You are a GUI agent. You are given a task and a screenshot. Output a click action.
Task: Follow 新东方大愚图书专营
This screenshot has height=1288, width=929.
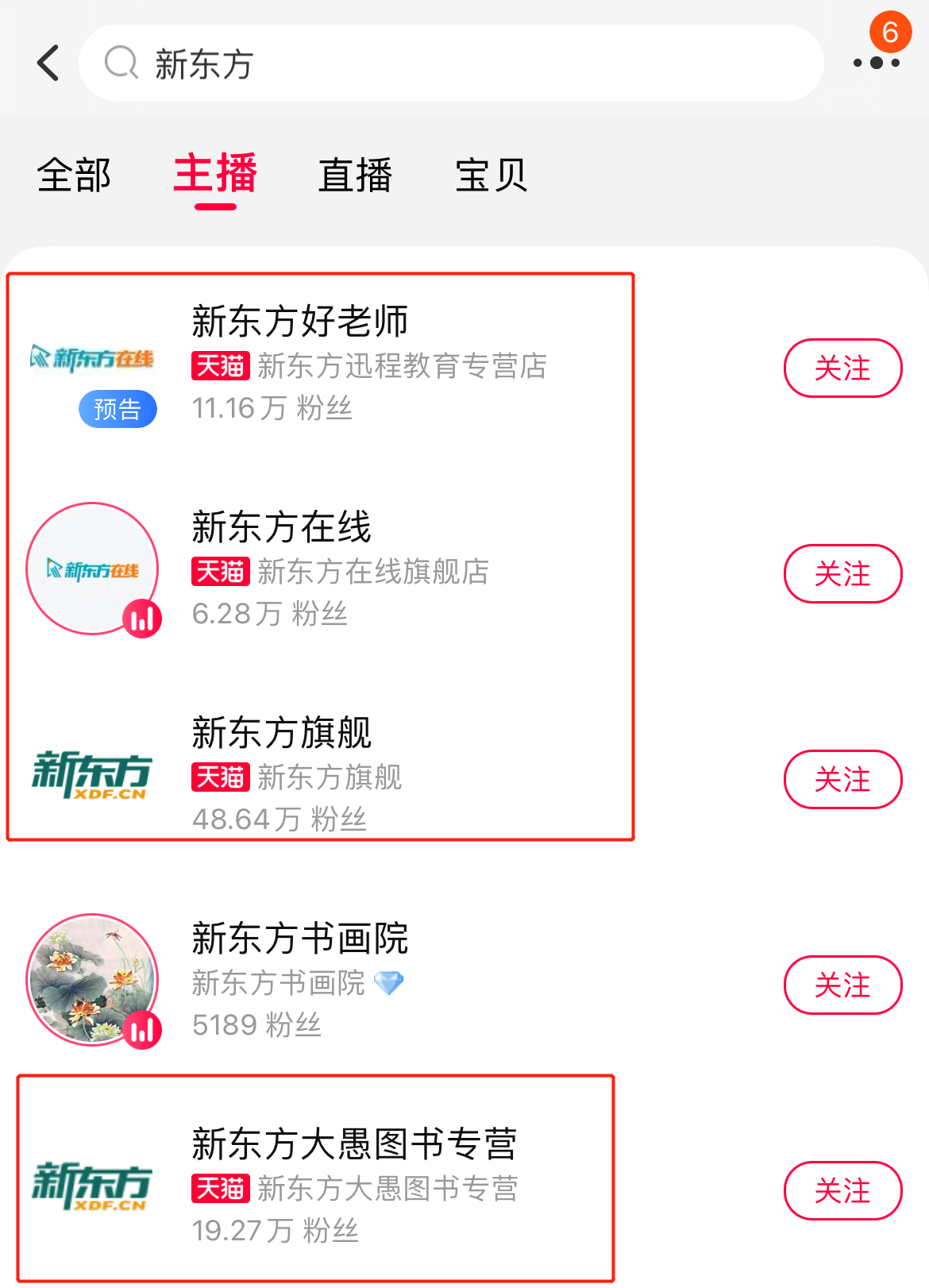coord(842,1191)
